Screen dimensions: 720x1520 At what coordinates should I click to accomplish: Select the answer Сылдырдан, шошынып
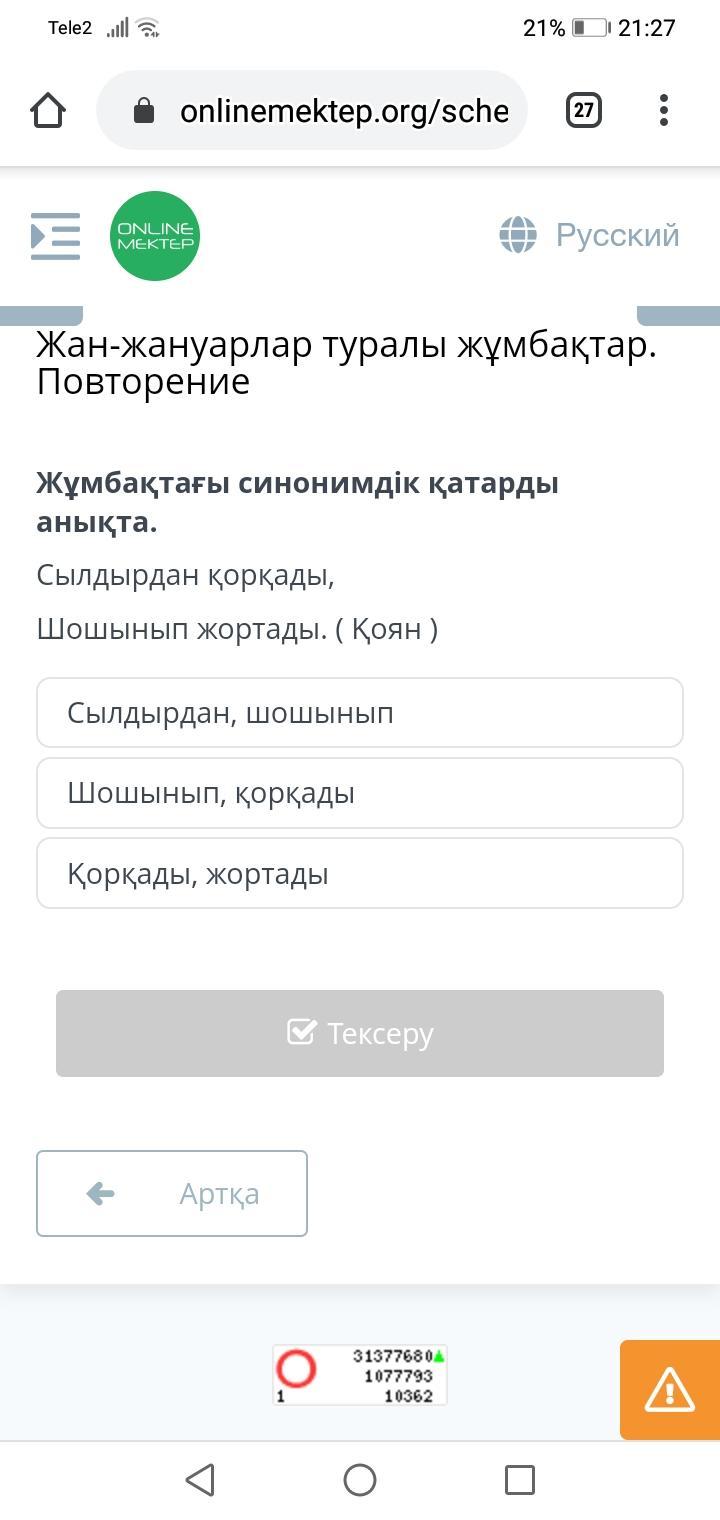pos(360,713)
